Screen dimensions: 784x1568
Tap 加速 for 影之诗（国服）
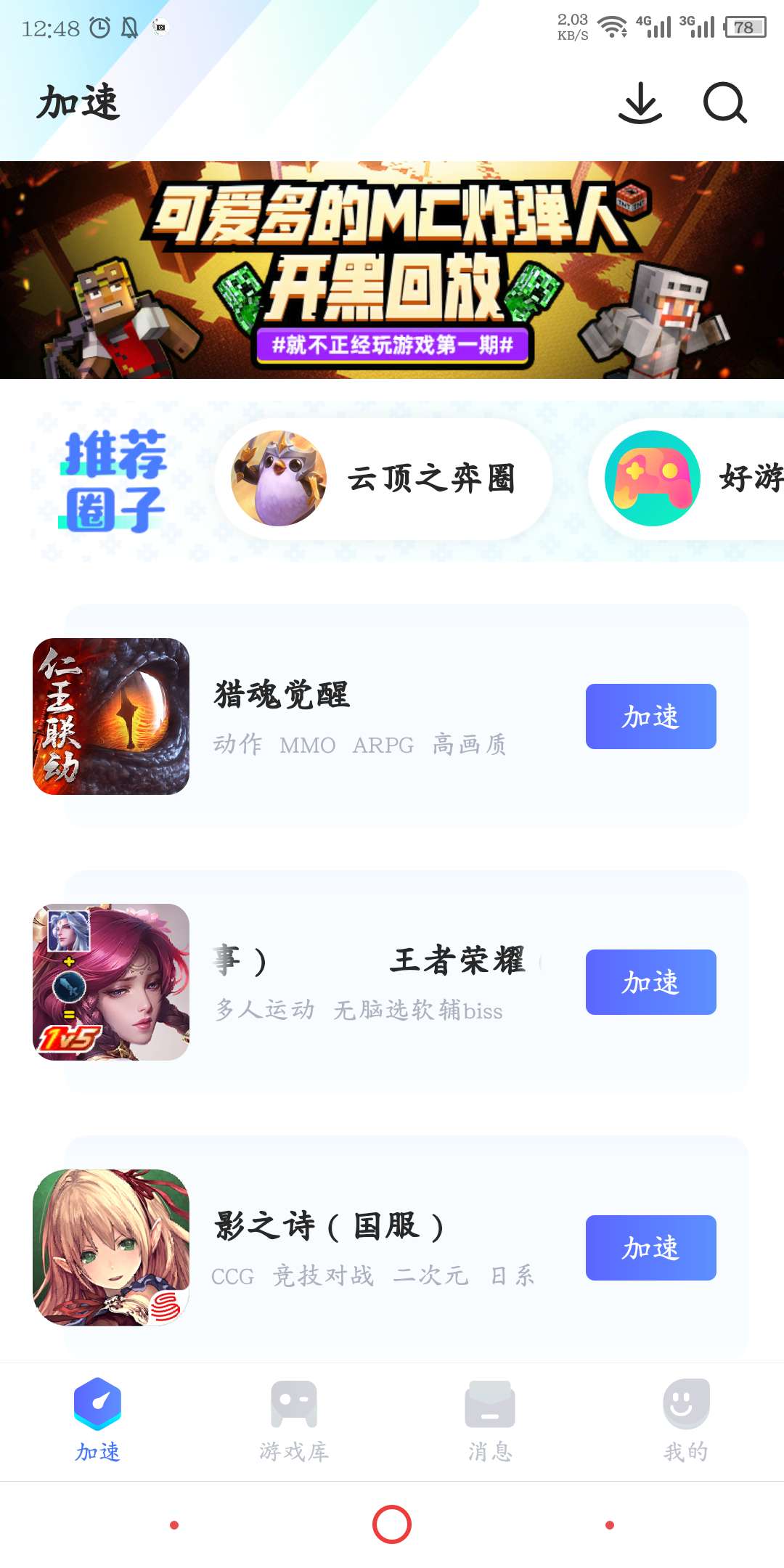(650, 1248)
